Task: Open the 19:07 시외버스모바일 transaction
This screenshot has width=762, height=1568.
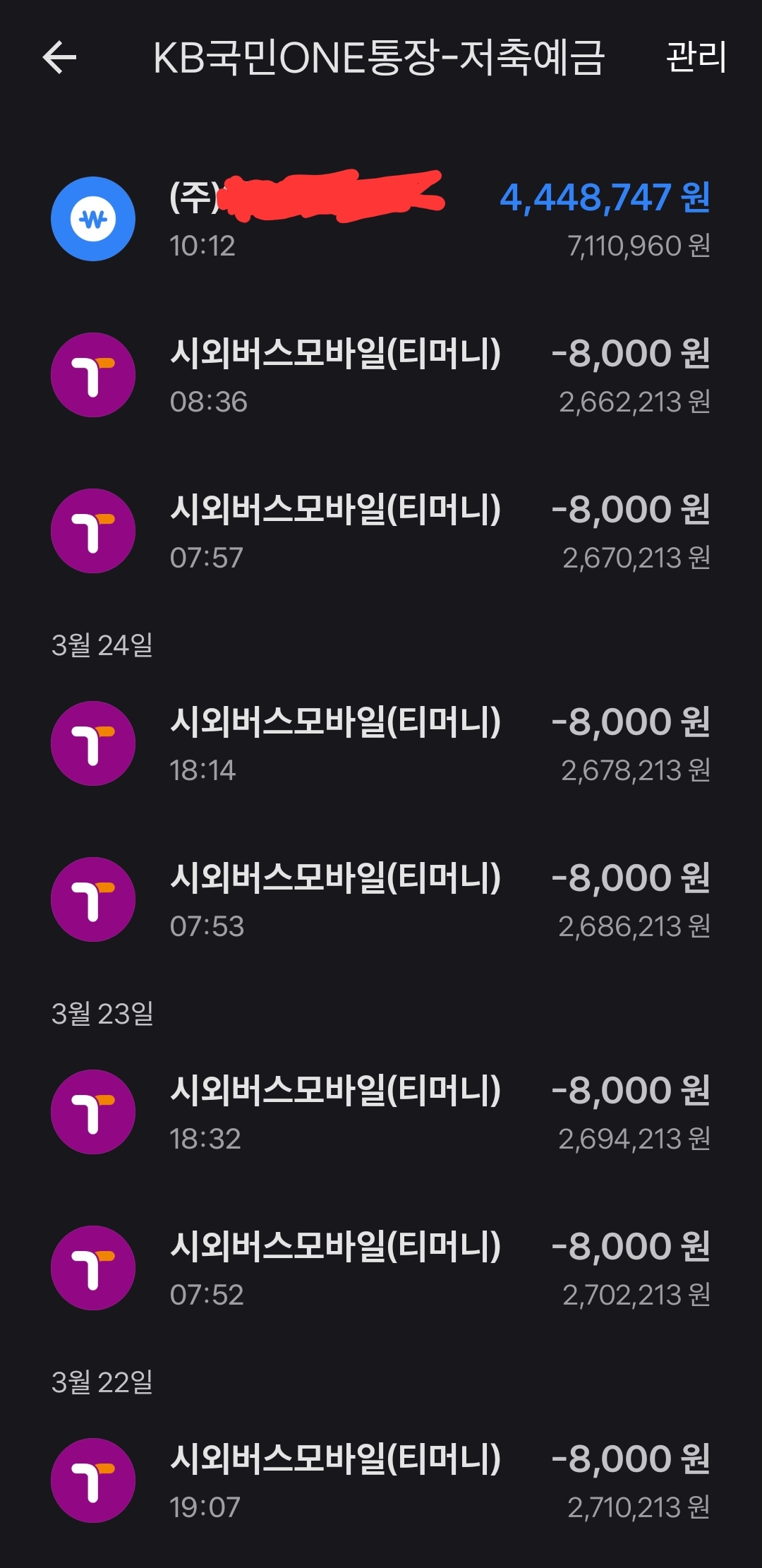Action: (x=381, y=1480)
